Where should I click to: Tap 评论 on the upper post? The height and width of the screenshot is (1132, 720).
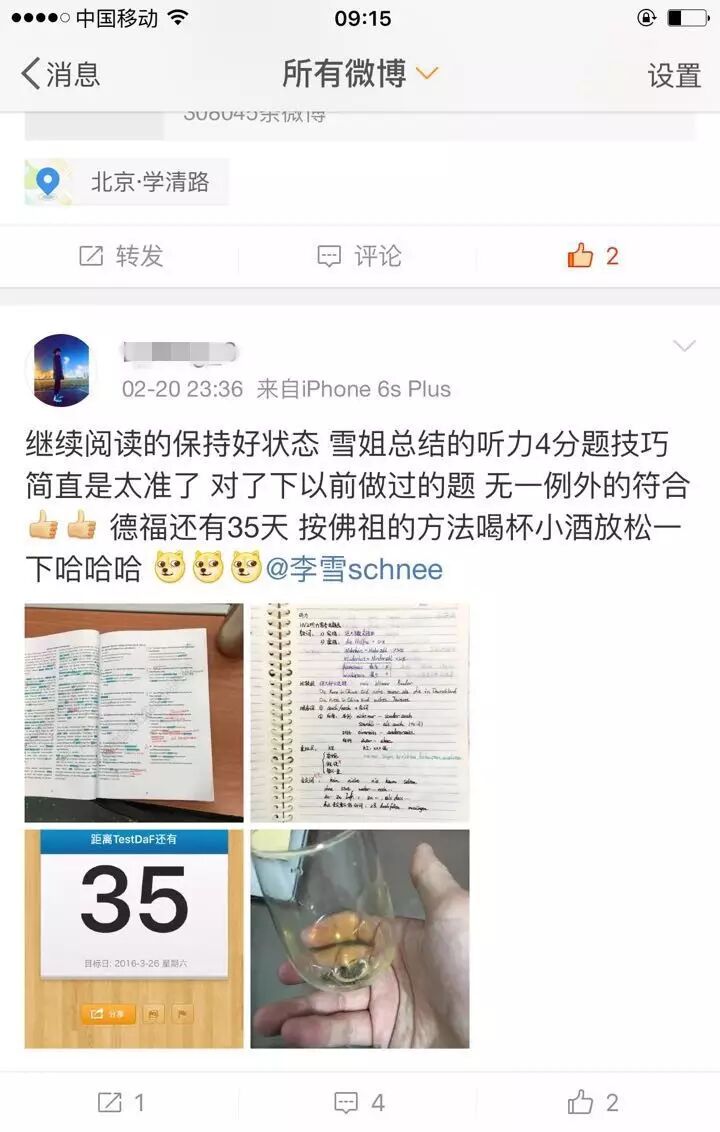[x=358, y=256]
